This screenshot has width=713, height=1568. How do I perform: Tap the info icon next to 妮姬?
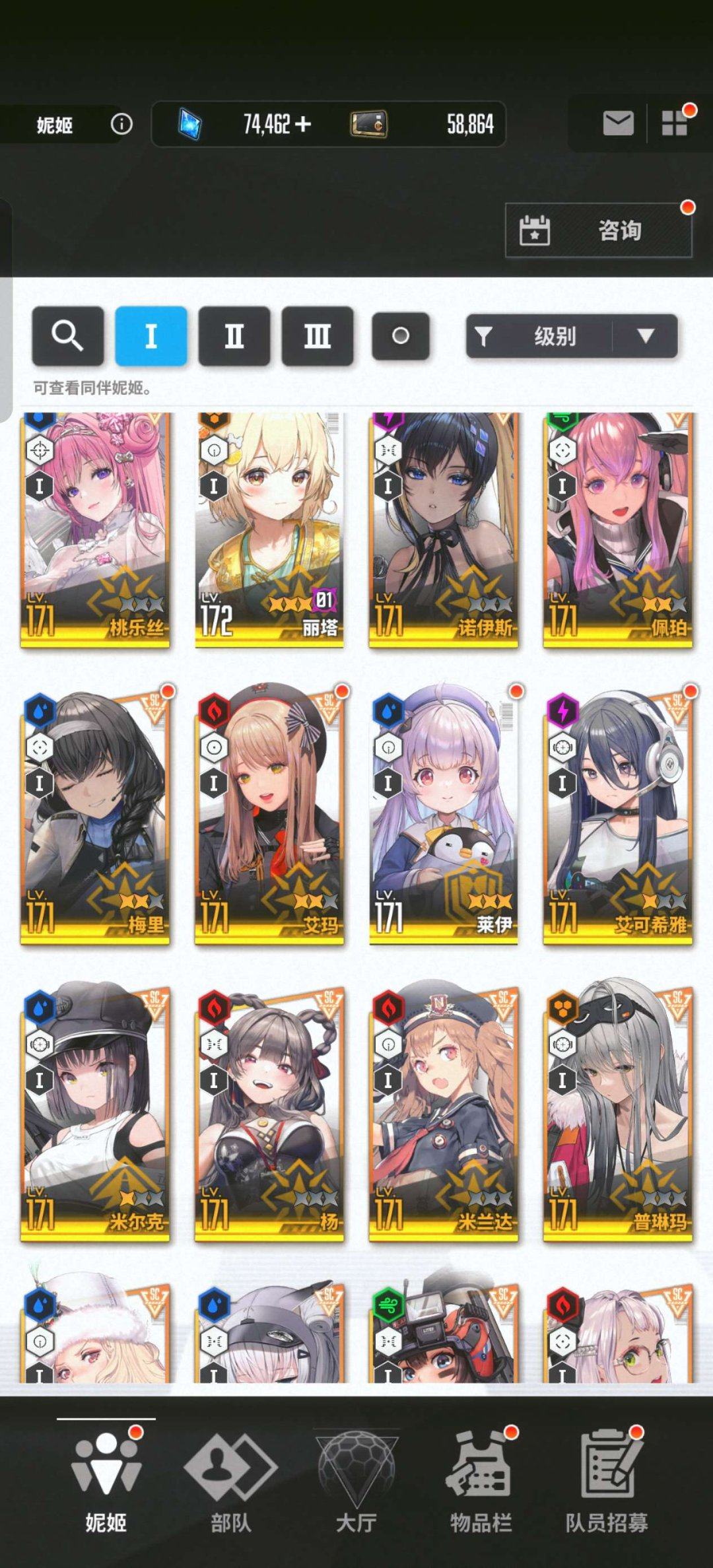(121, 123)
